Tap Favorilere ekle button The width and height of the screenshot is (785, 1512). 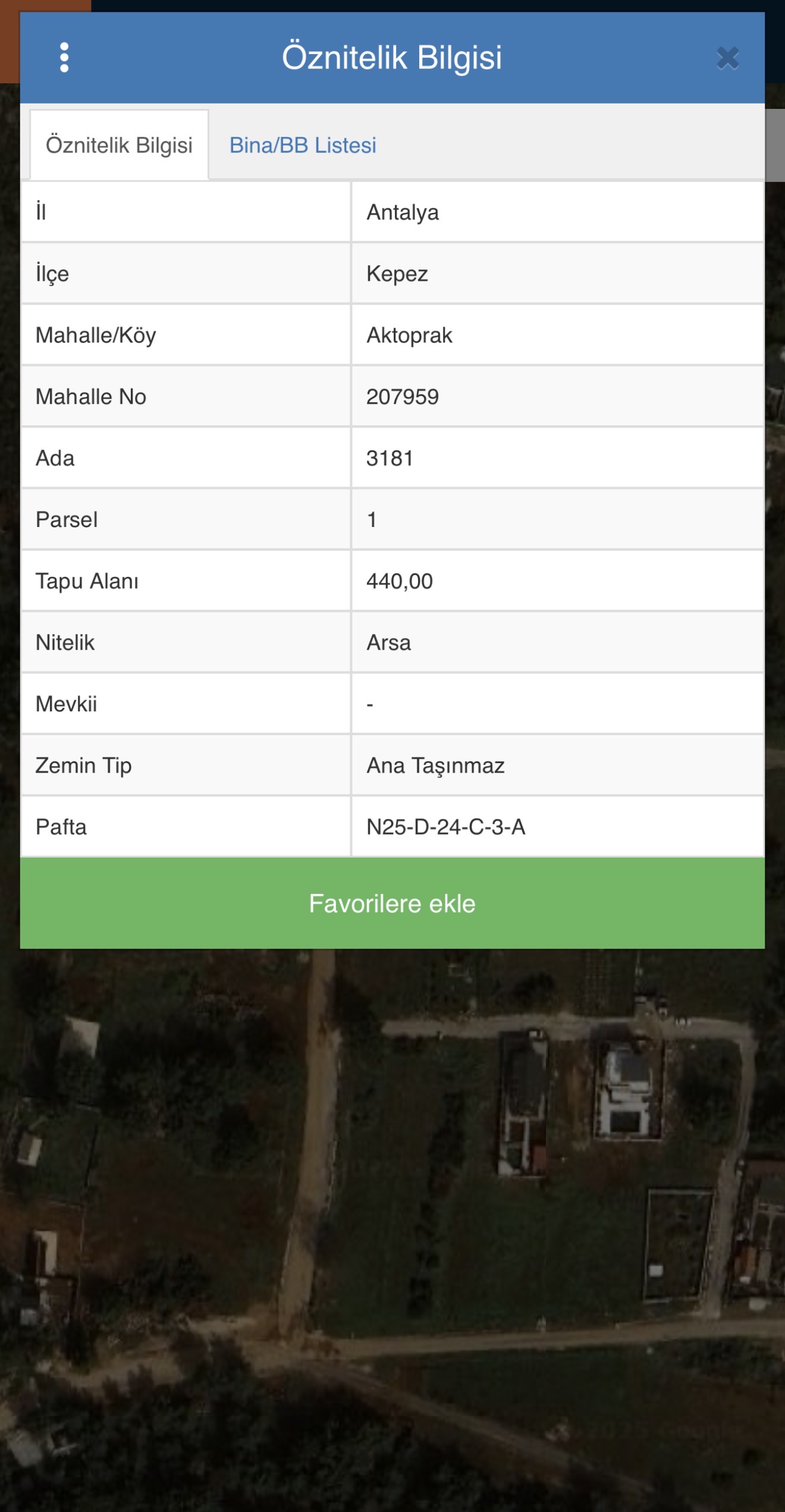pyautogui.click(x=392, y=903)
